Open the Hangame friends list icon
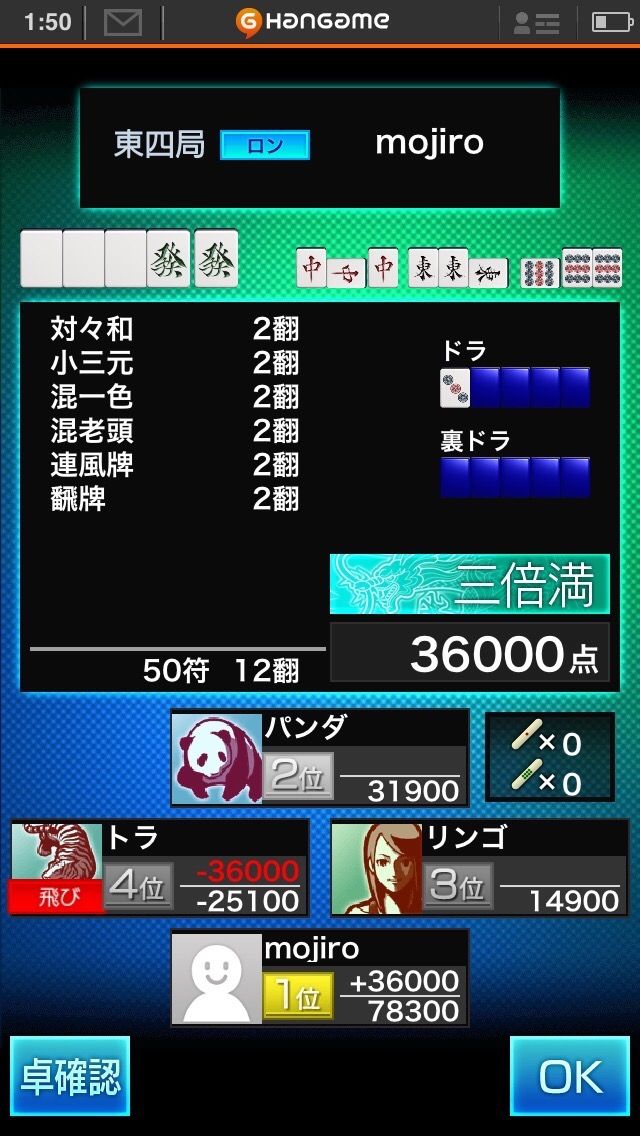The width and height of the screenshot is (640, 1136). (x=536, y=22)
